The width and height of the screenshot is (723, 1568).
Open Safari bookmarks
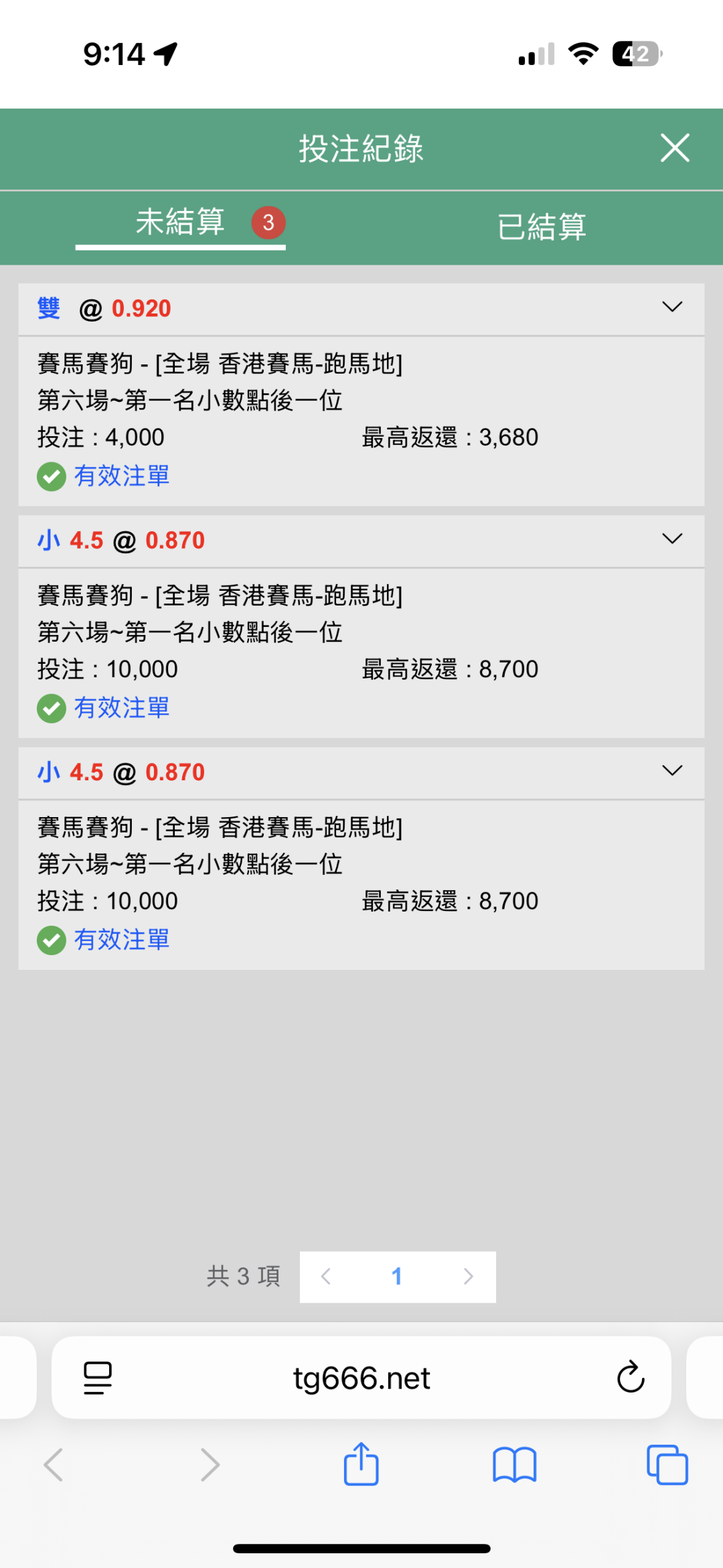[514, 1464]
